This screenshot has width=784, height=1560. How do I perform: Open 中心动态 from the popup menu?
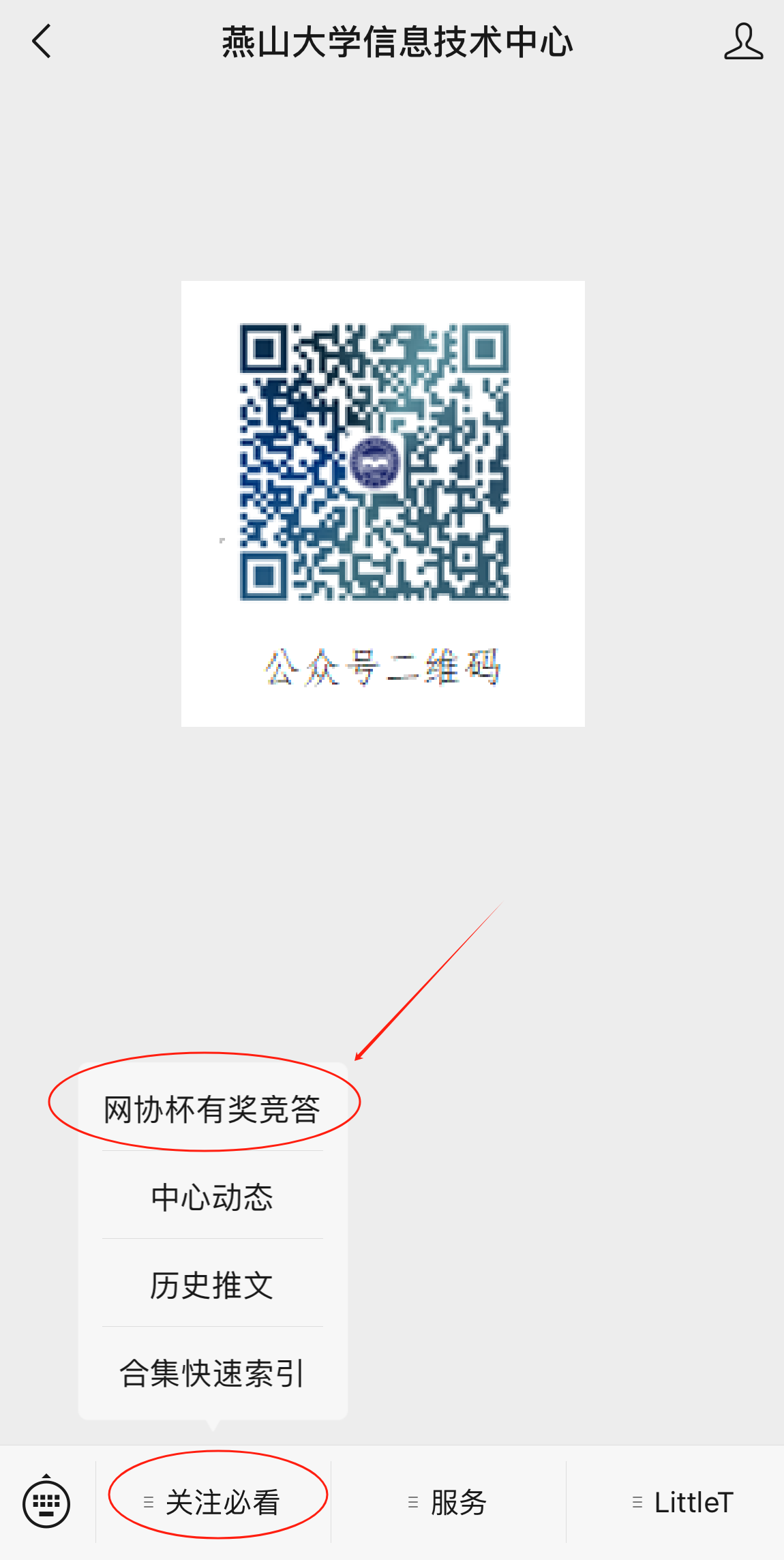tap(212, 1197)
